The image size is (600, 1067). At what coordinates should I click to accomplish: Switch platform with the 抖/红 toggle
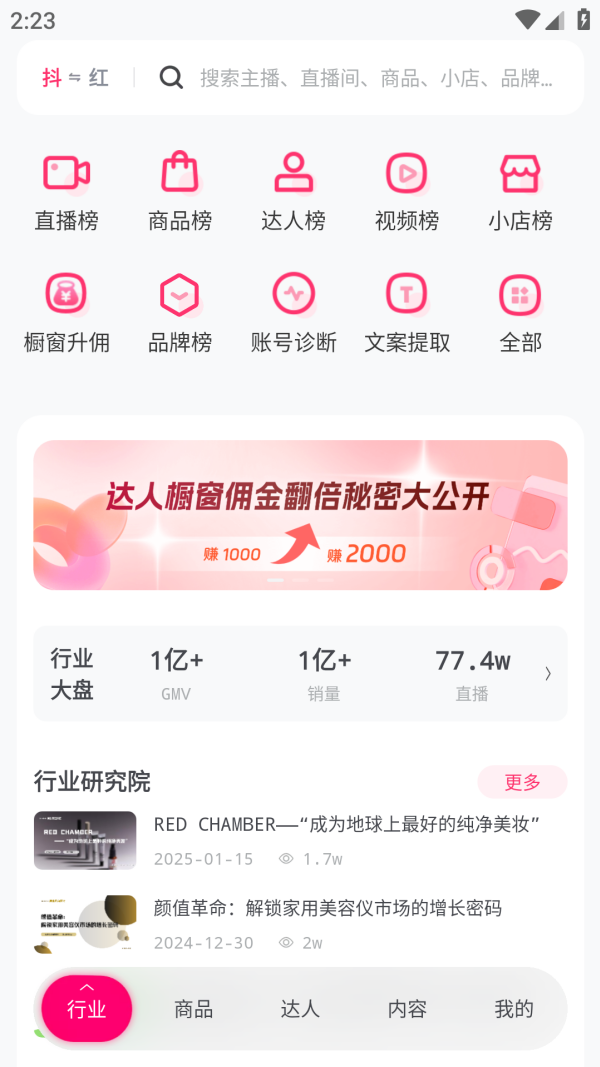(75, 78)
